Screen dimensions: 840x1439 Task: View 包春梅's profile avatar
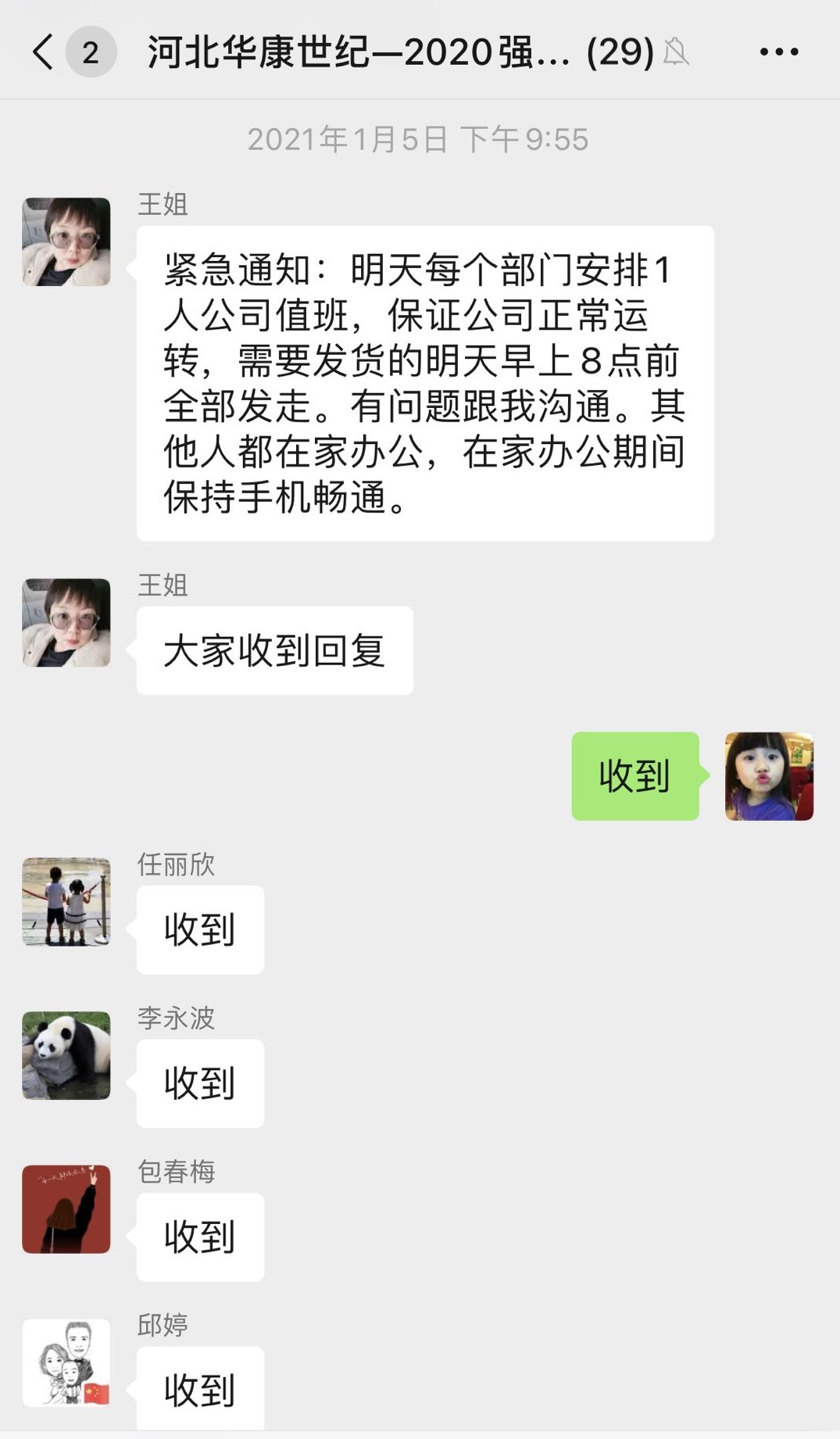point(66,1209)
